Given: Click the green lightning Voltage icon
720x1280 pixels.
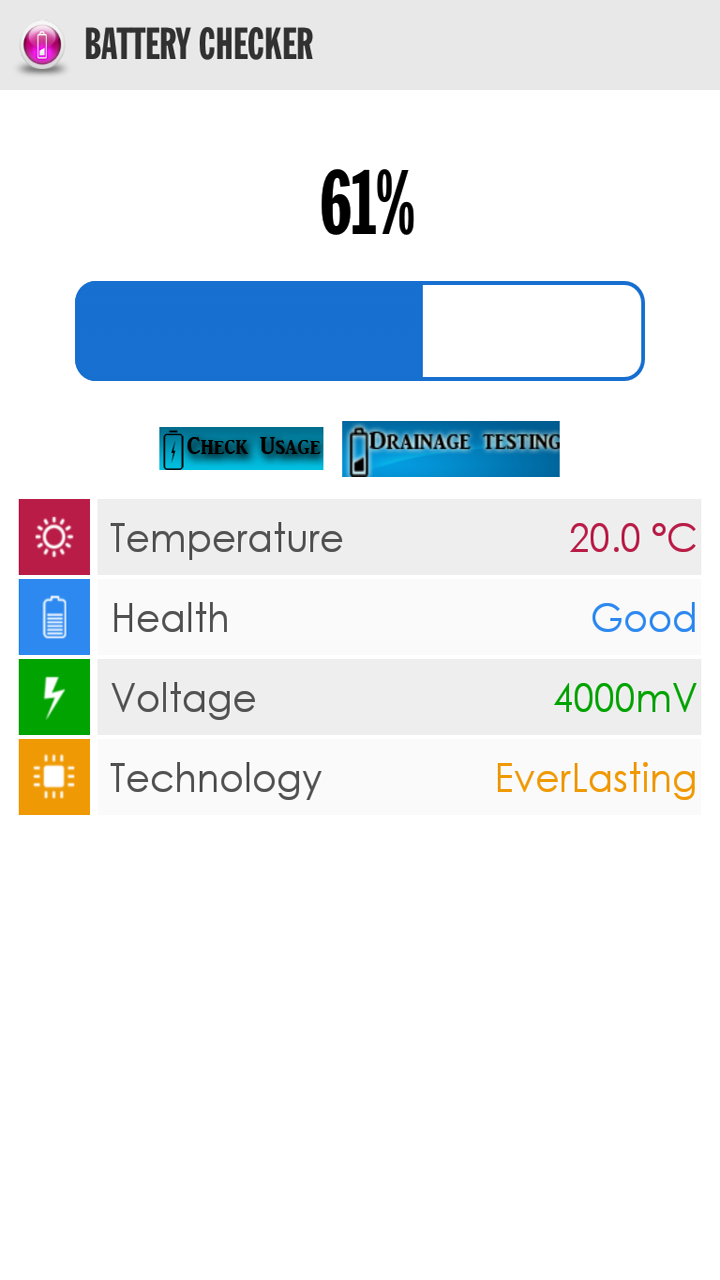Looking at the screenshot, I should 53,697.
